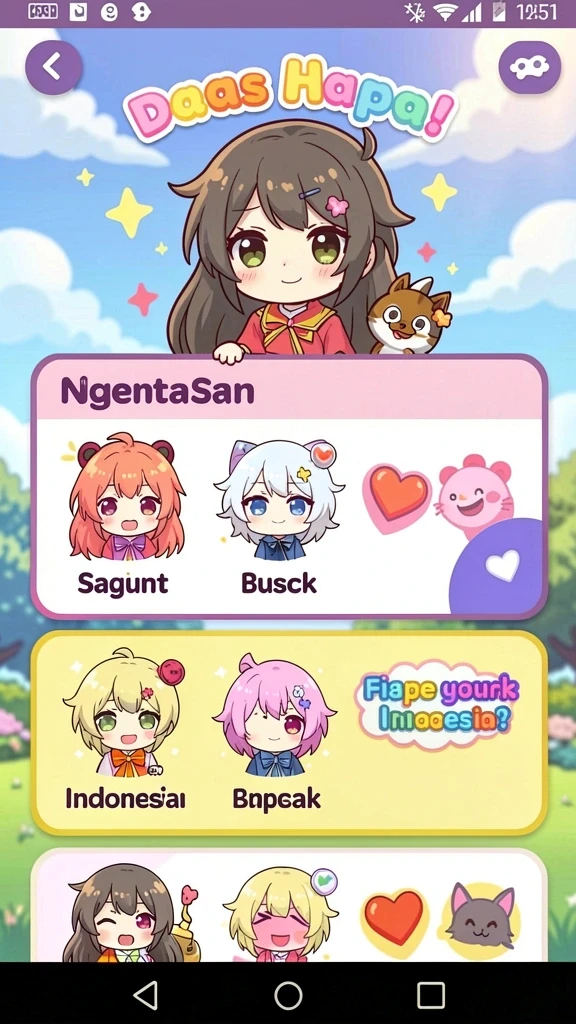Open the Fiape yourk Imaoesia banner

click(x=440, y=704)
